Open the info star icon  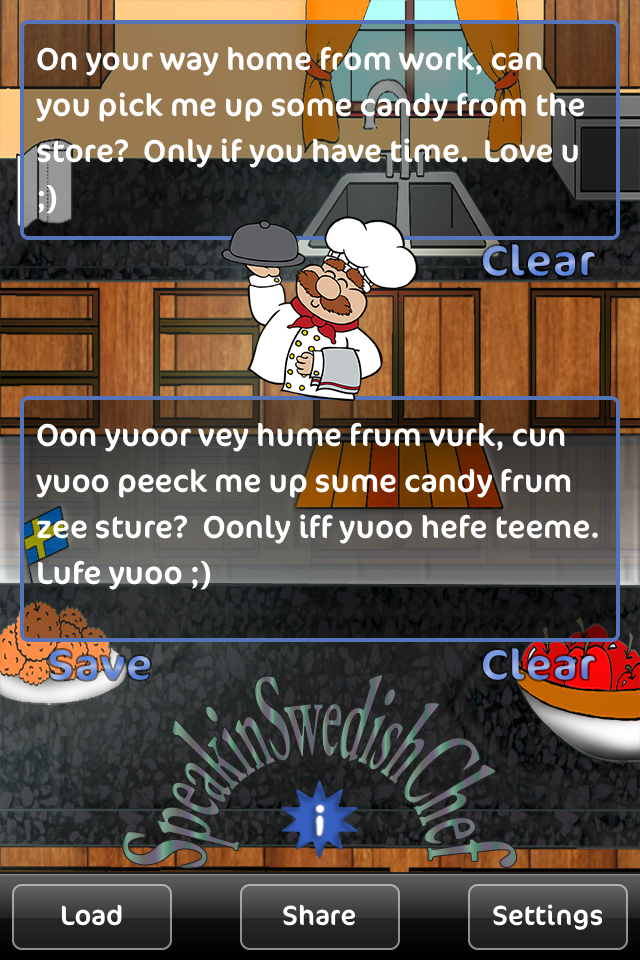319,822
